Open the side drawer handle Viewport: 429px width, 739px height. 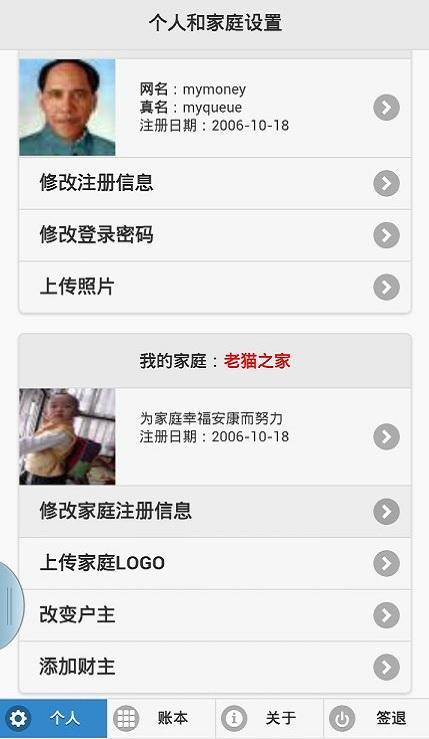click(x=10, y=606)
